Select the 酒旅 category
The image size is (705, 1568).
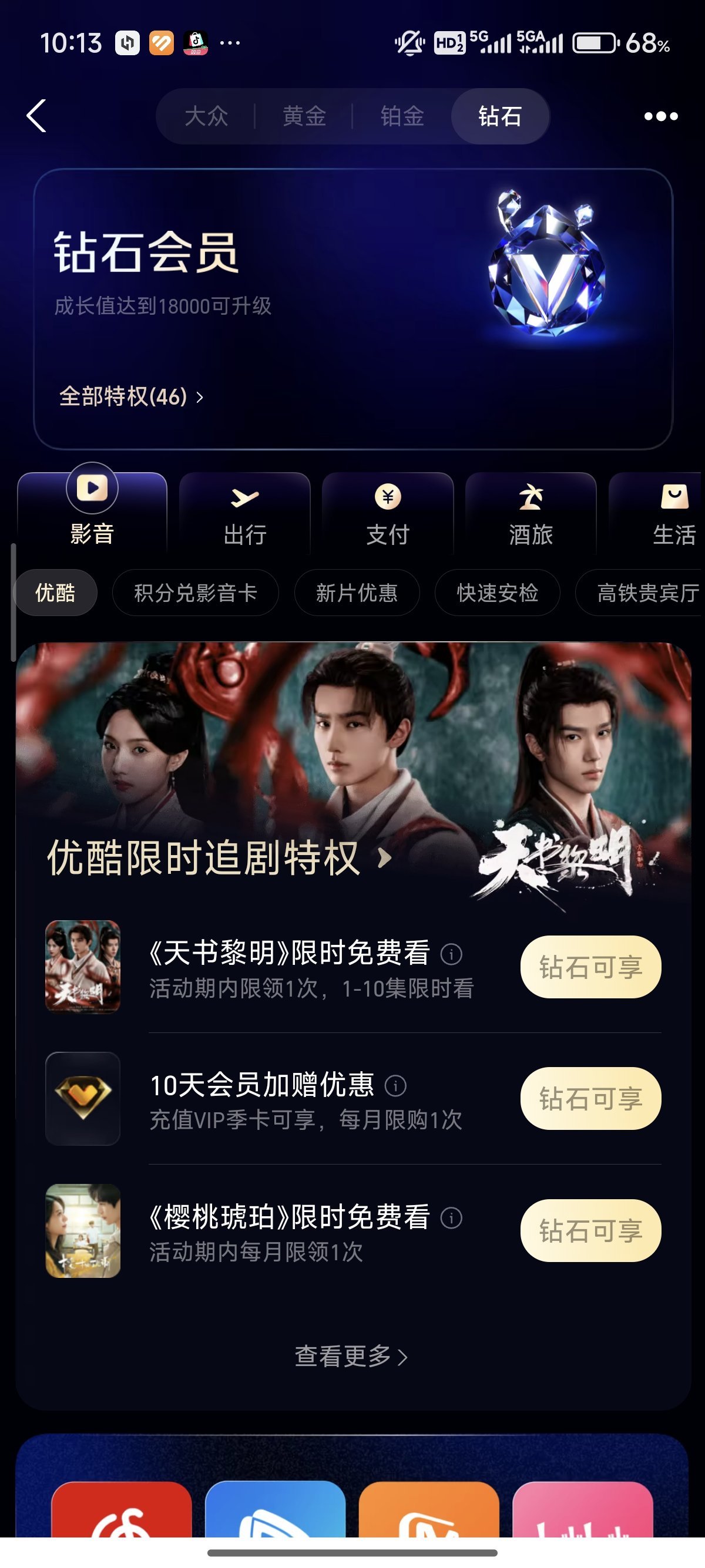[531, 514]
